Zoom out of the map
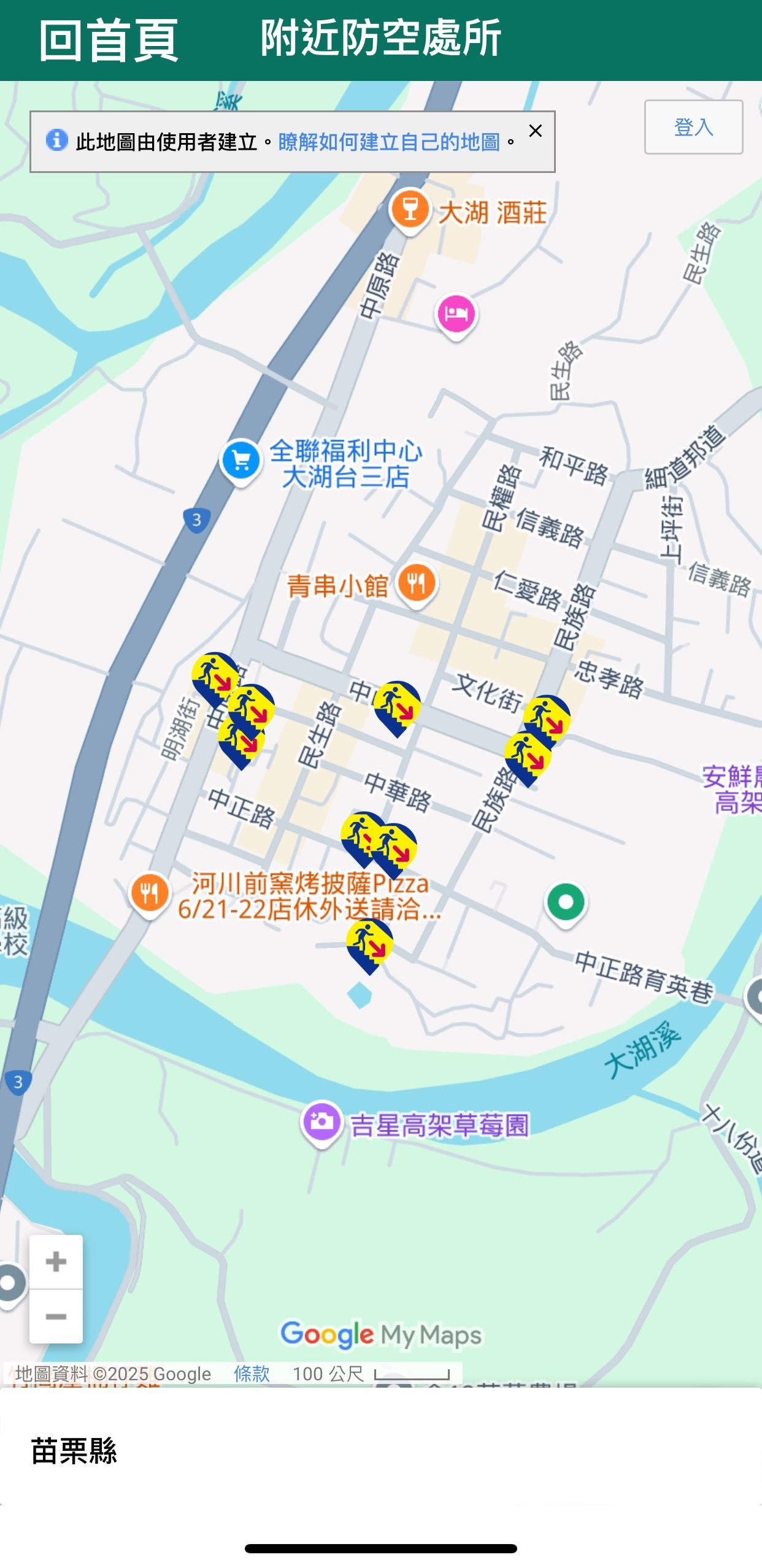This screenshot has width=762, height=1568. pos(56,1316)
